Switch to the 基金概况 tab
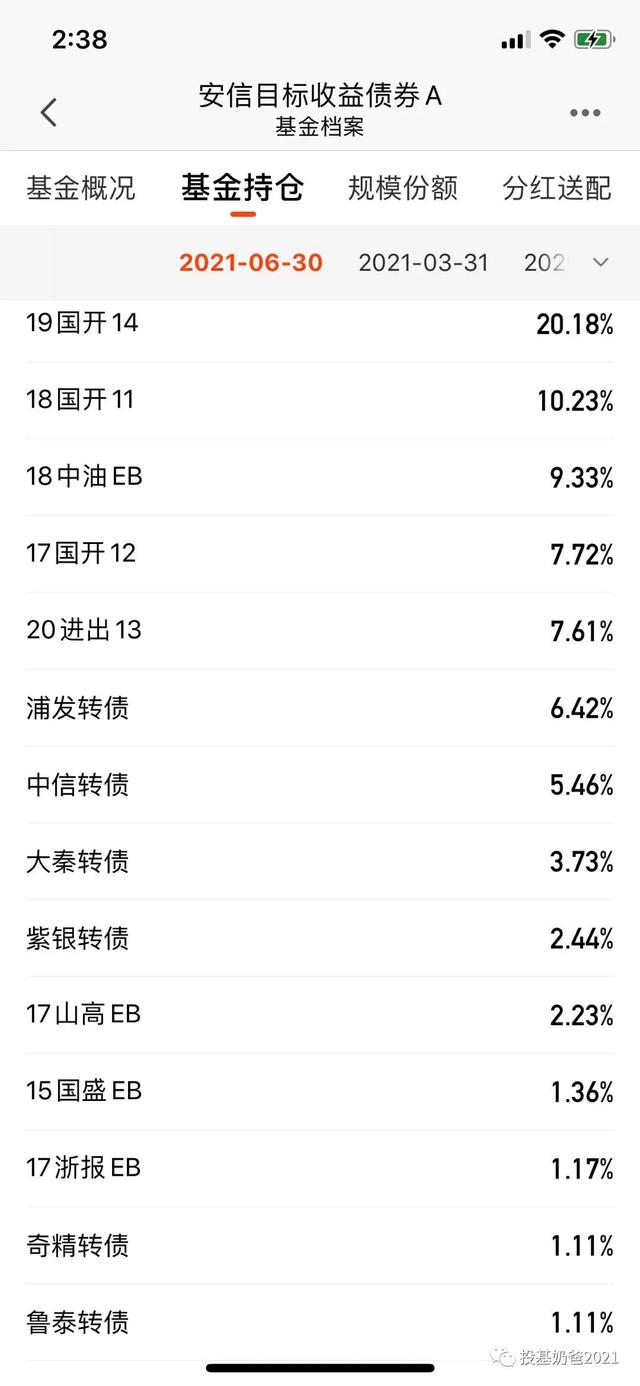This screenshot has width=640, height=1386. pos(81,188)
